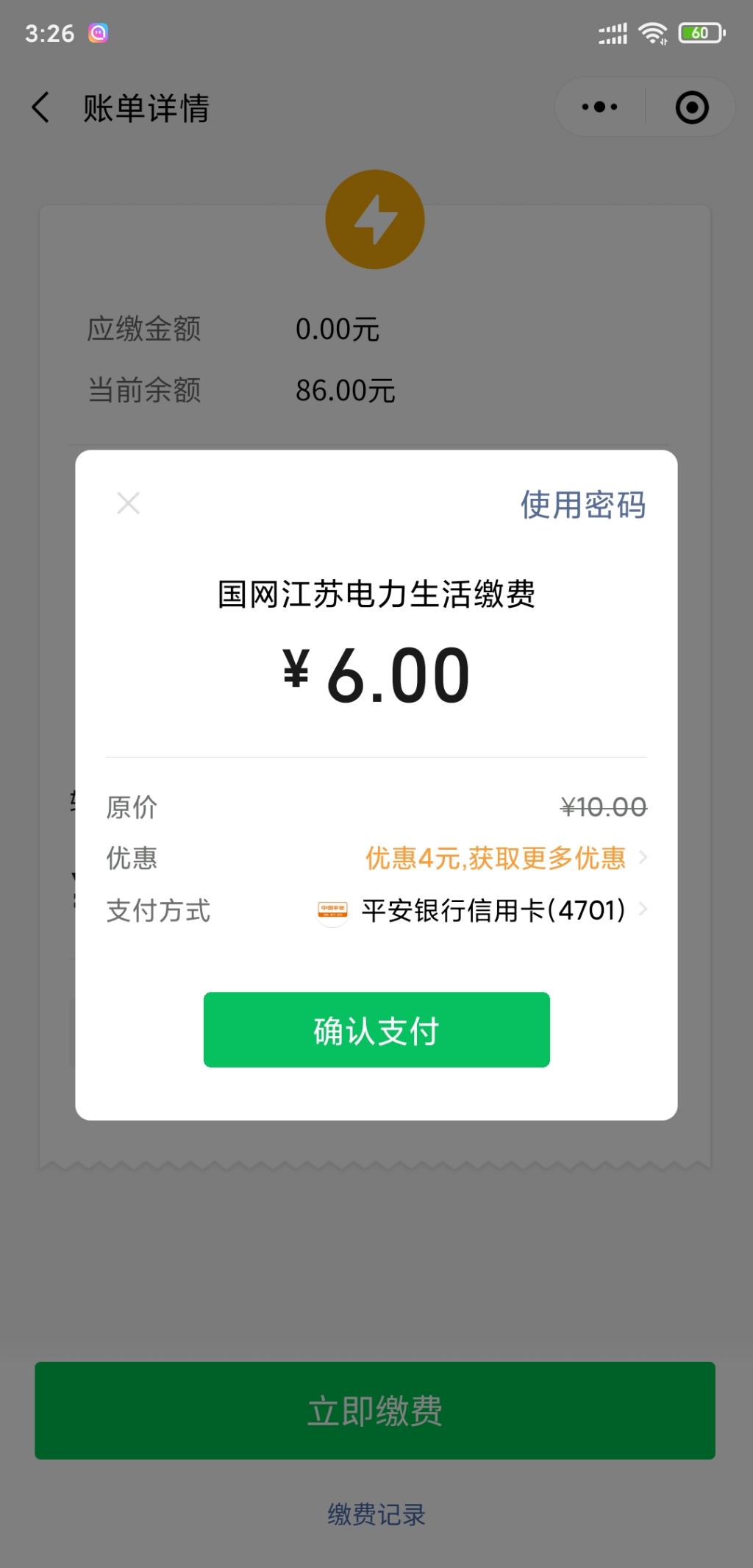Open the mini program overflow menu
The image size is (753, 1568).
pyautogui.click(x=599, y=107)
